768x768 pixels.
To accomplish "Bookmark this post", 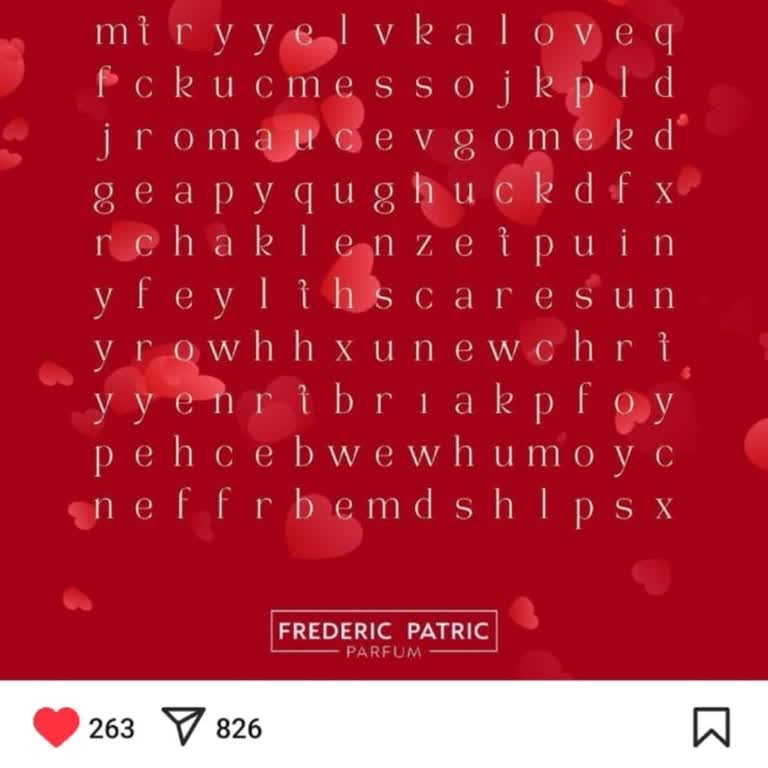I will tap(711, 727).
